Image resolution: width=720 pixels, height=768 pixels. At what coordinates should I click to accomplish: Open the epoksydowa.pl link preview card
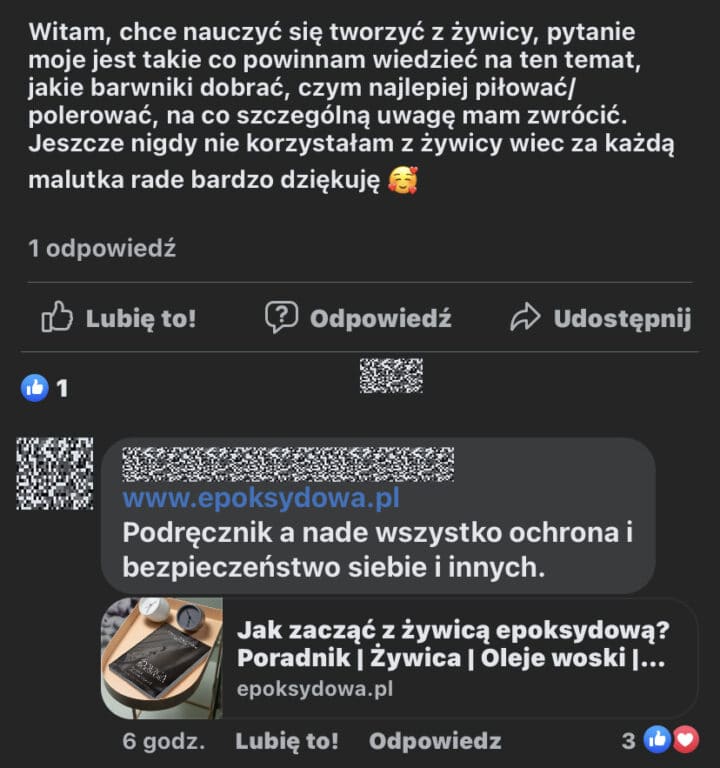400,658
